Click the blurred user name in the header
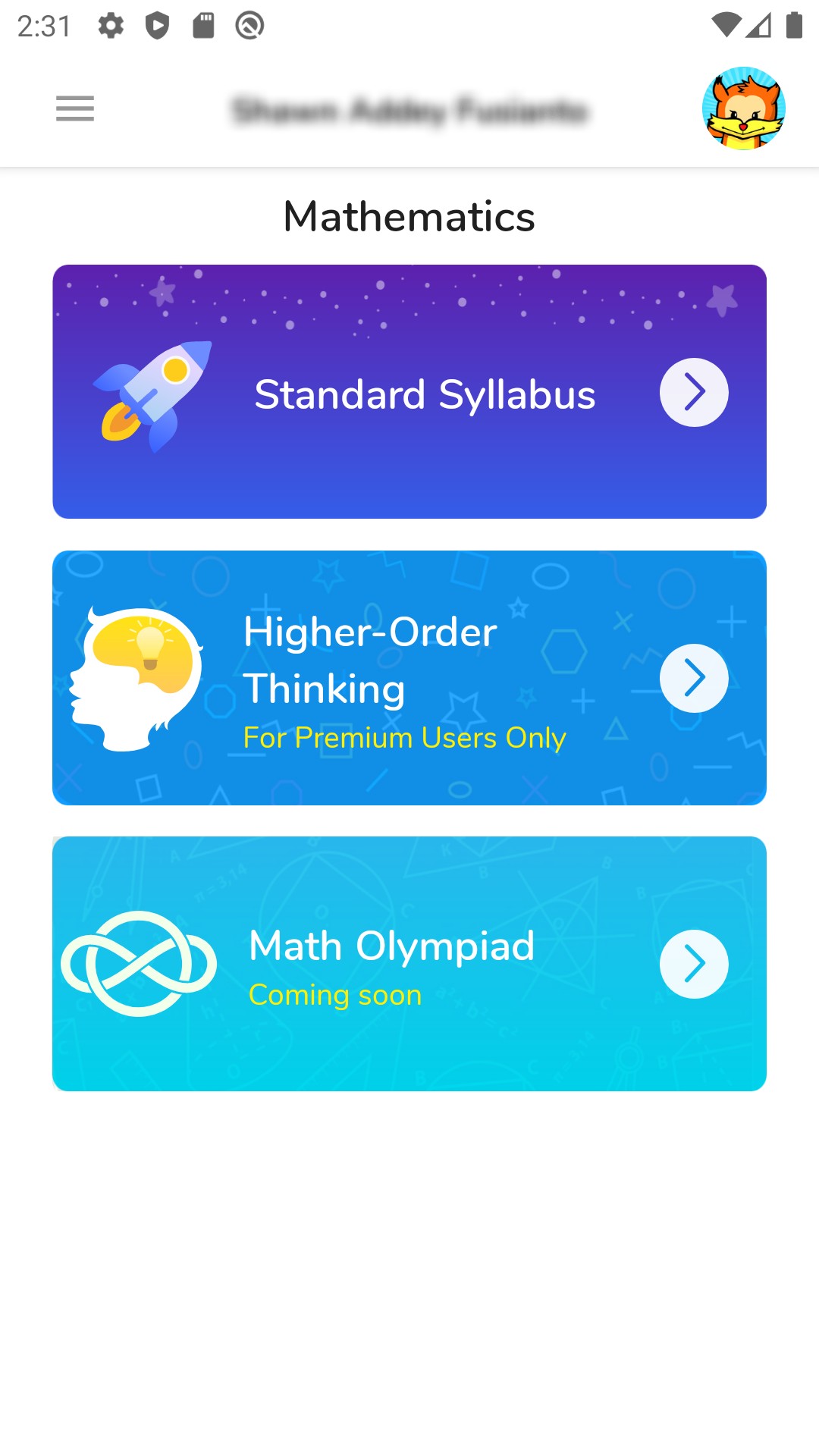 click(x=409, y=108)
